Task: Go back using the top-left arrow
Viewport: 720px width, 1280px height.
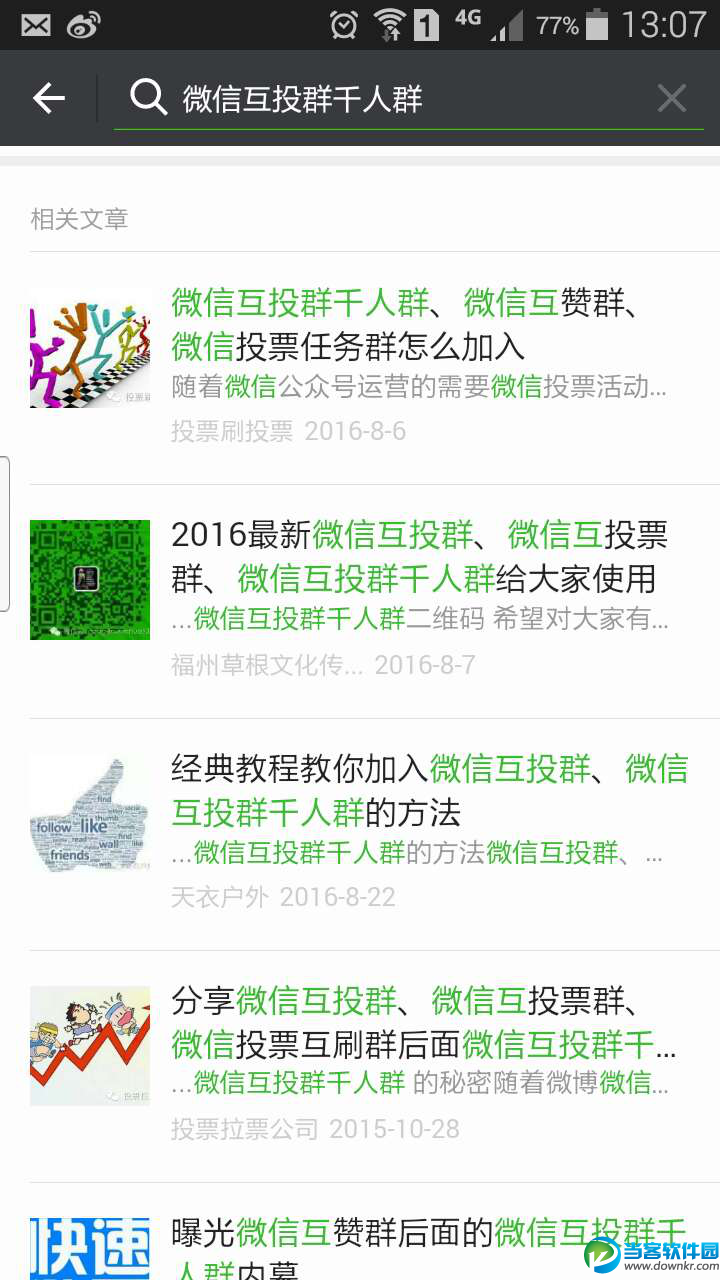Action: click(x=48, y=98)
